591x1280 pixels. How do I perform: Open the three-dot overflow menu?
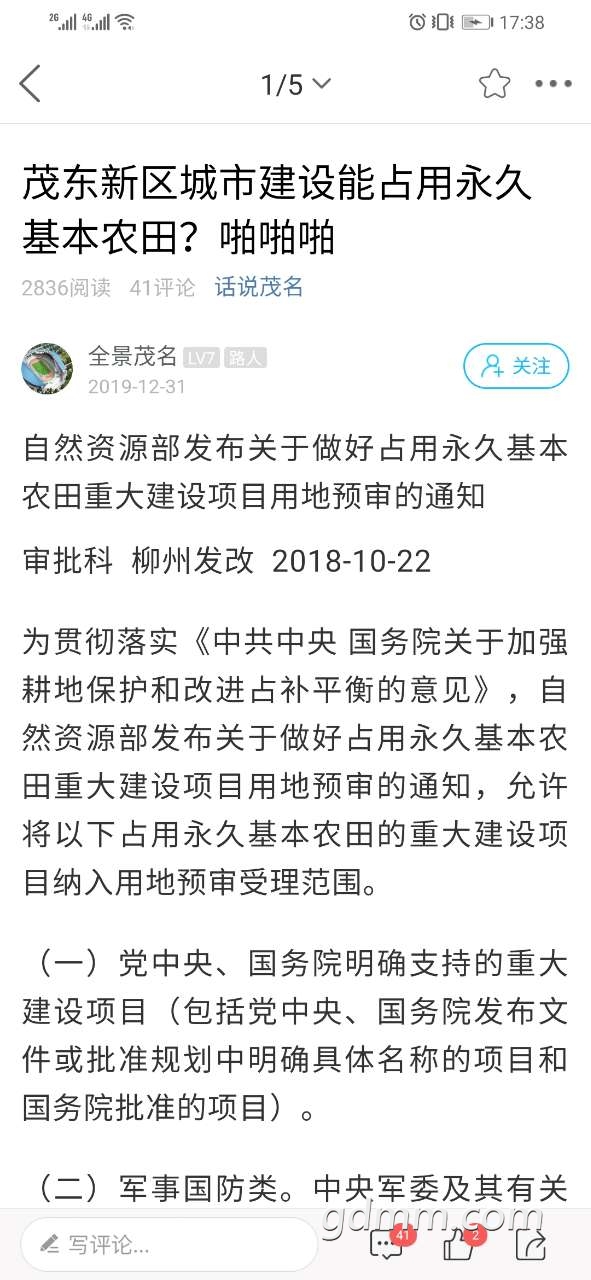click(x=553, y=84)
